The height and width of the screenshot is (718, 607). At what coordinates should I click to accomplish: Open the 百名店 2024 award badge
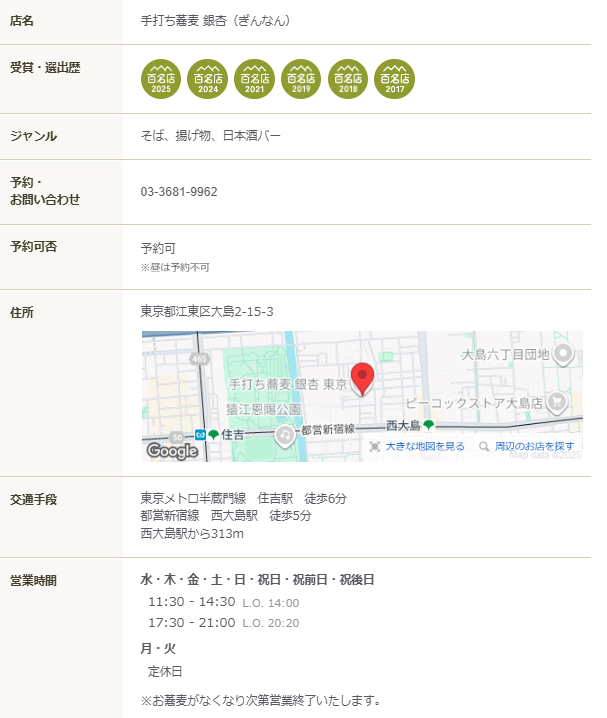(208, 79)
